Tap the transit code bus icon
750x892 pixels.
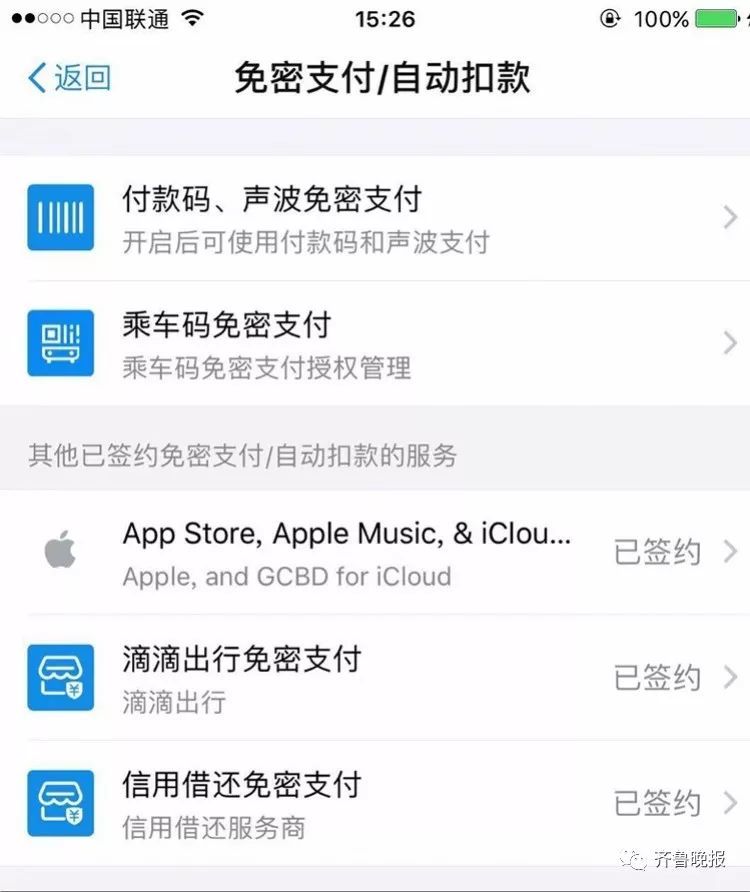61,343
